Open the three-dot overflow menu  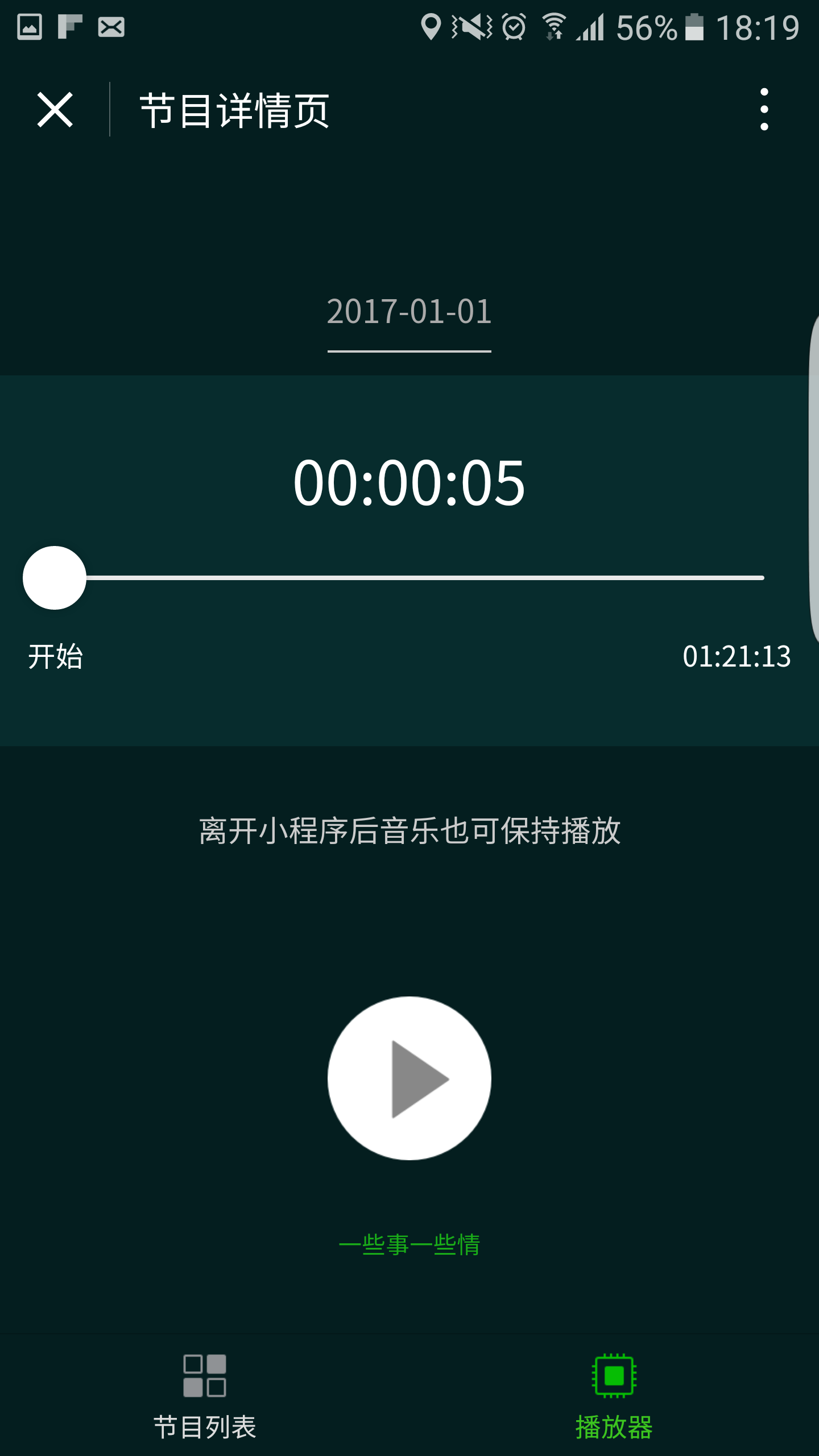point(764,109)
